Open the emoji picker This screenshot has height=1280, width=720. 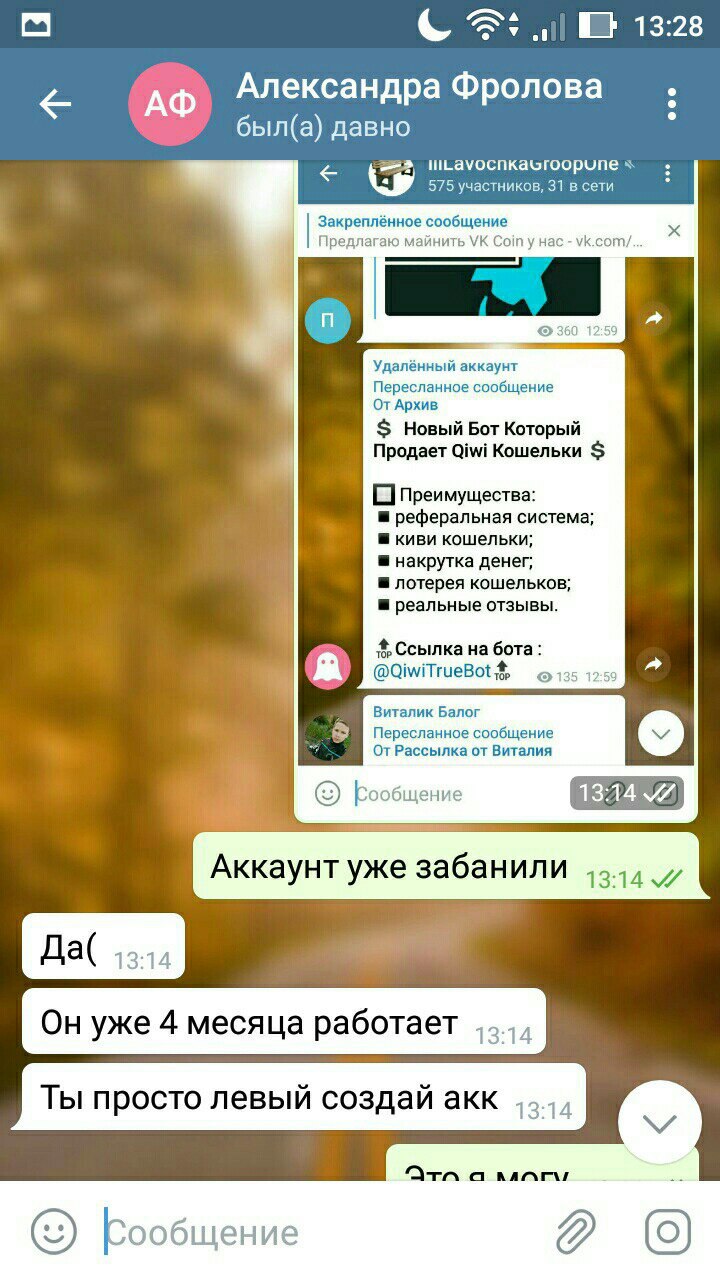53,1232
